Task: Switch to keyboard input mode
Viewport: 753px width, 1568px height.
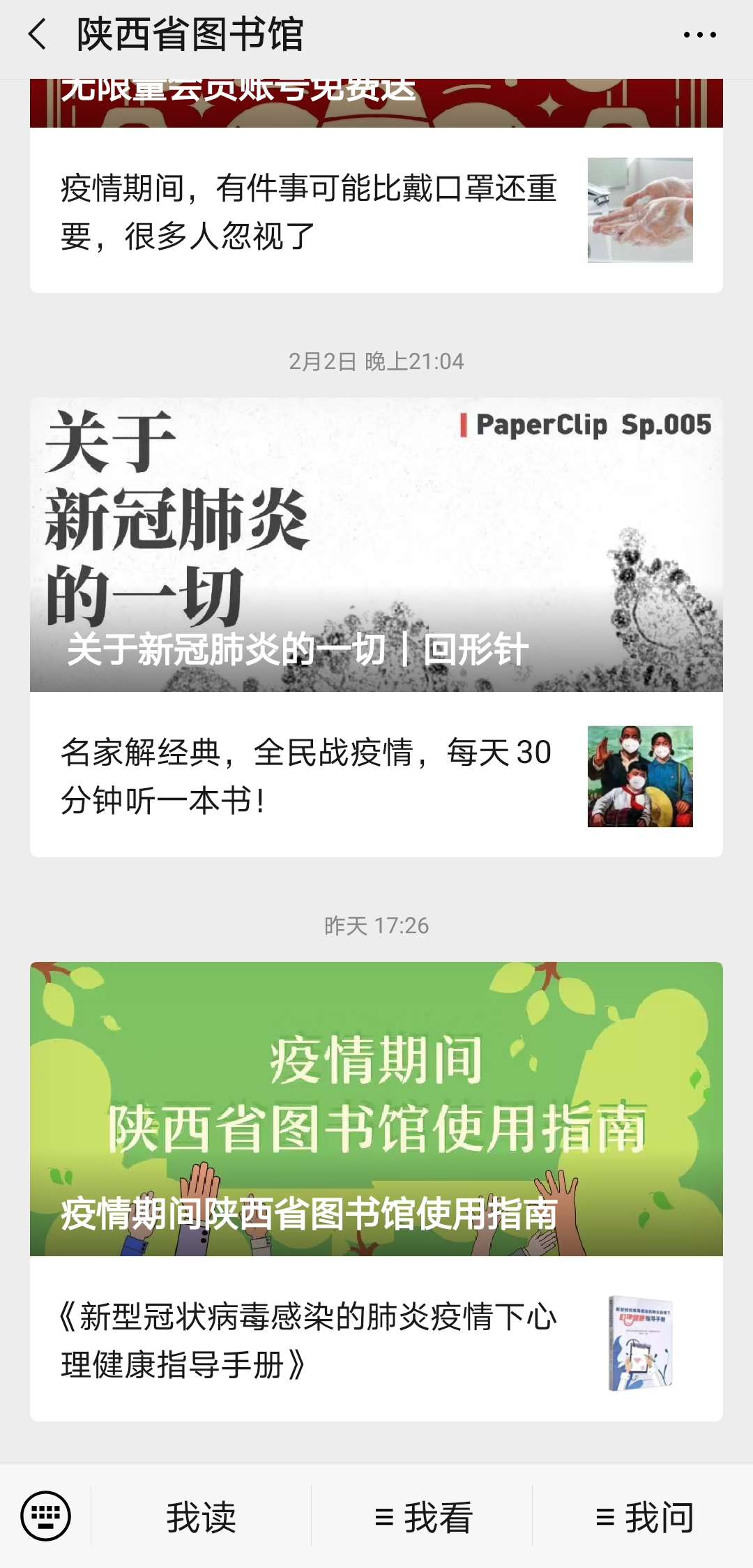Action: pos(46,1516)
